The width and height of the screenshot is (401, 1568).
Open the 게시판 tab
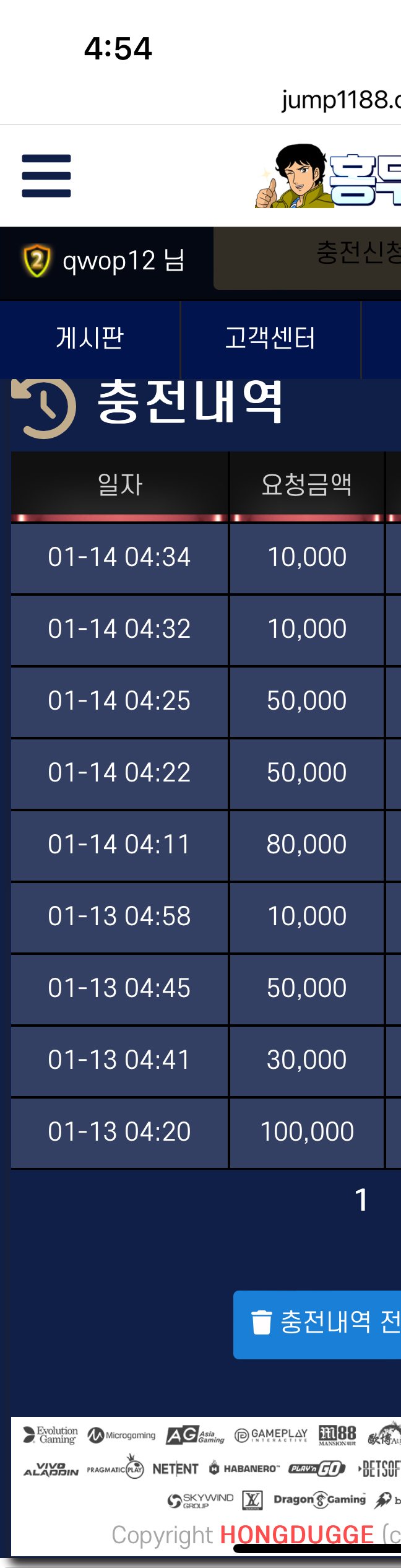(x=90, y=339)
